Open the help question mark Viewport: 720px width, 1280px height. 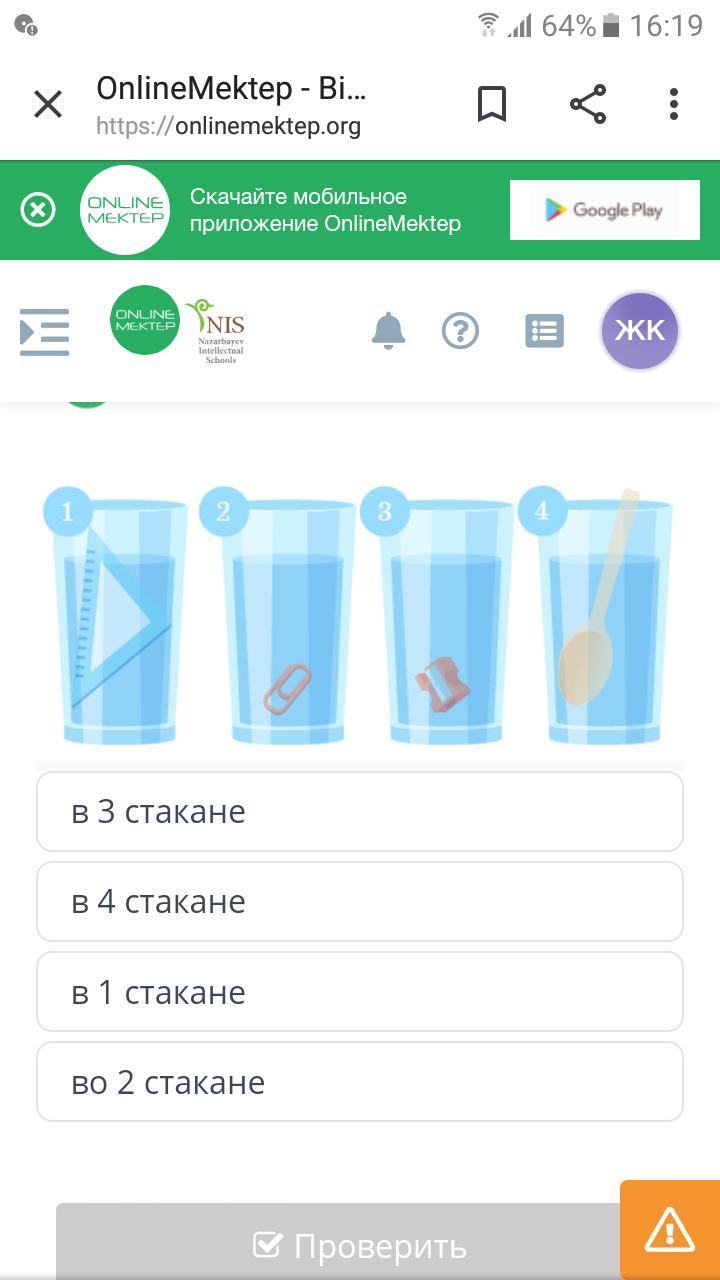tap(461, 330)
